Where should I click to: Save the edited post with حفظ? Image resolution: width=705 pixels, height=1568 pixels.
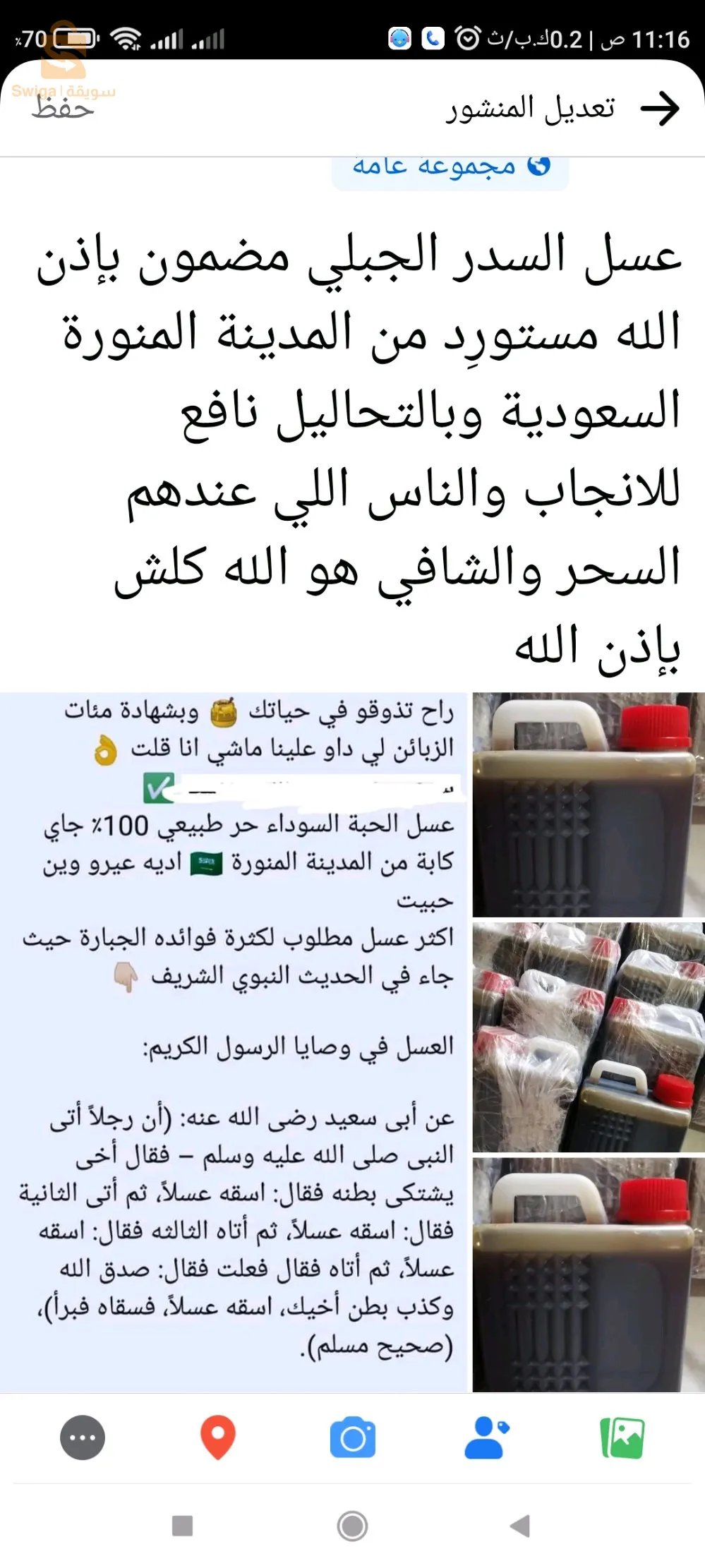click(x=62, y=108)
